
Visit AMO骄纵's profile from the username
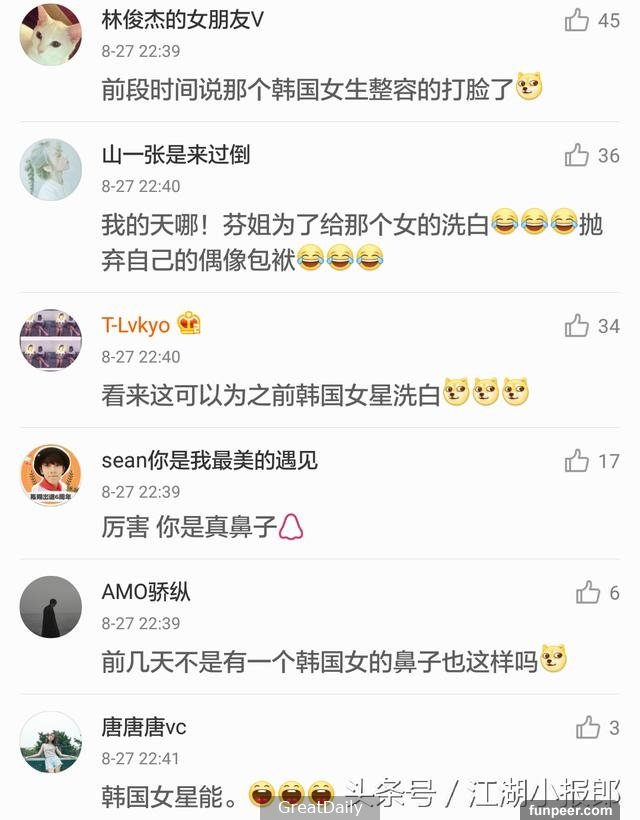click(146, 593)
